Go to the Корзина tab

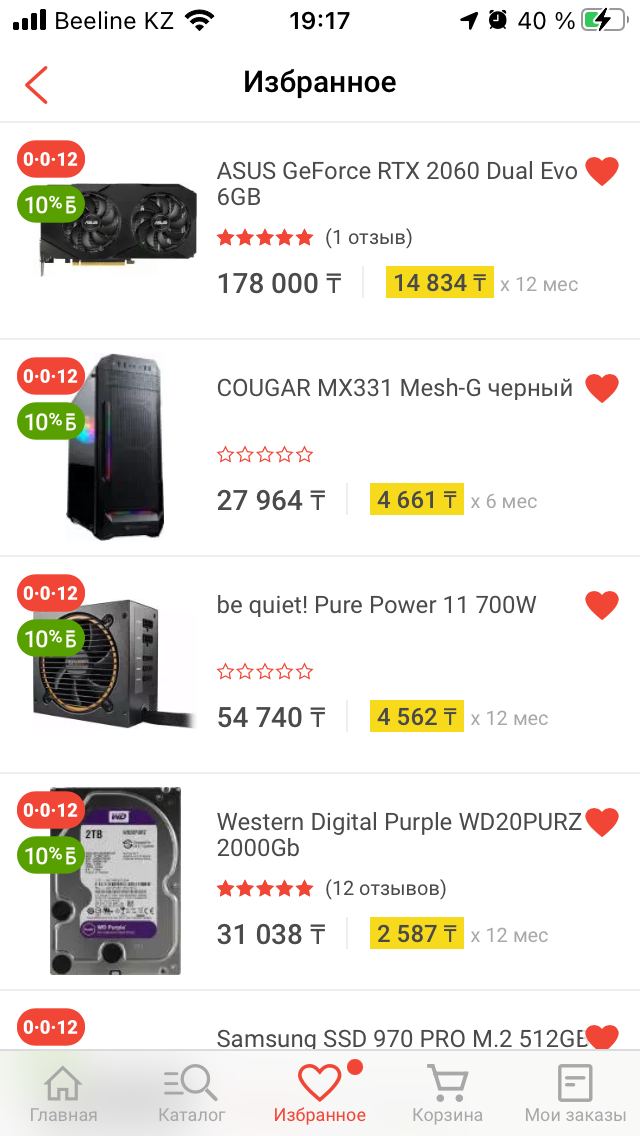[x=447, y=1093]
